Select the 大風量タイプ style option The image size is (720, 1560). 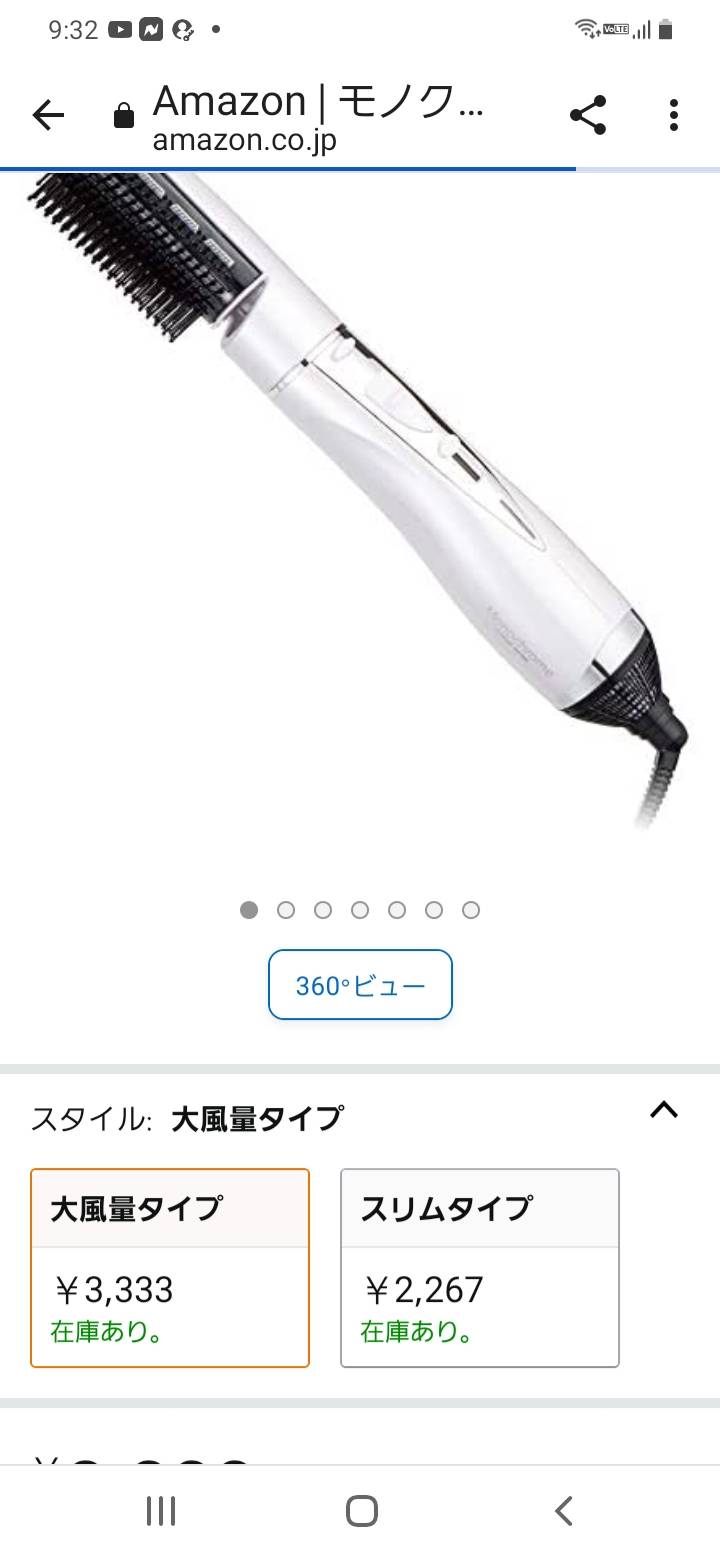[x=170, y=1267]
